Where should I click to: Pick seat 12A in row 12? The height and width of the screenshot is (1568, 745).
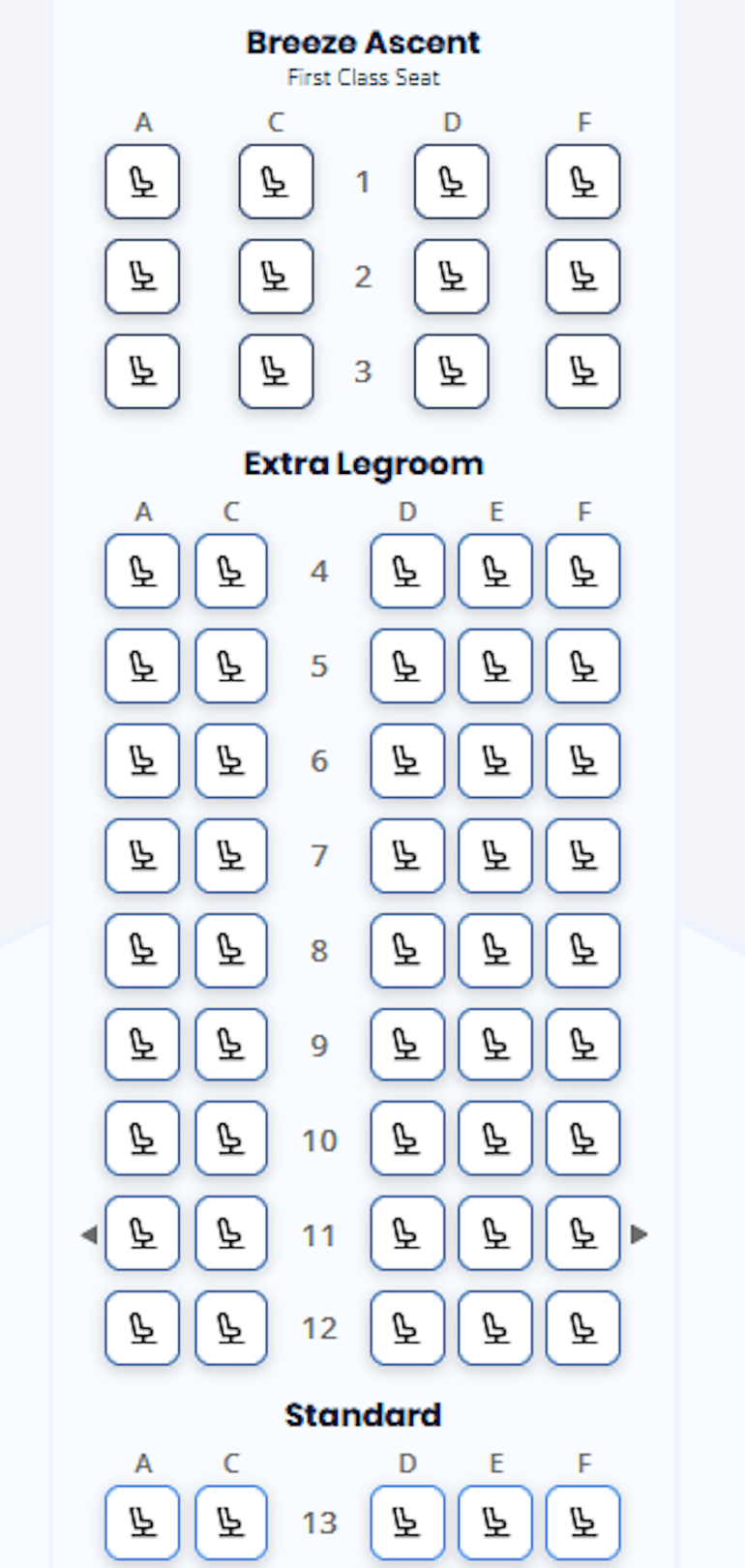(x=142, y=1327)
